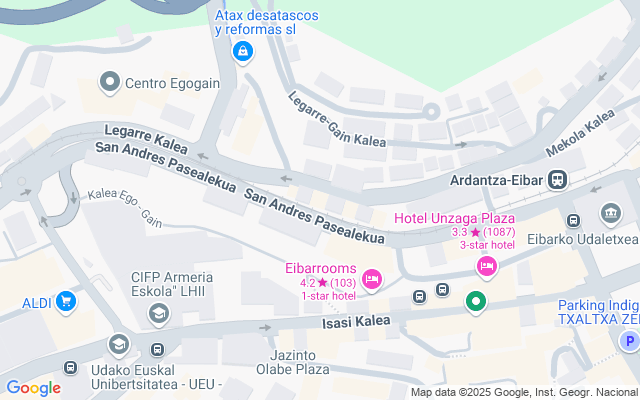Tap the Eibarrooms hotel pin
This screenshot has height=400, width=640.
(x=371, y=279)
